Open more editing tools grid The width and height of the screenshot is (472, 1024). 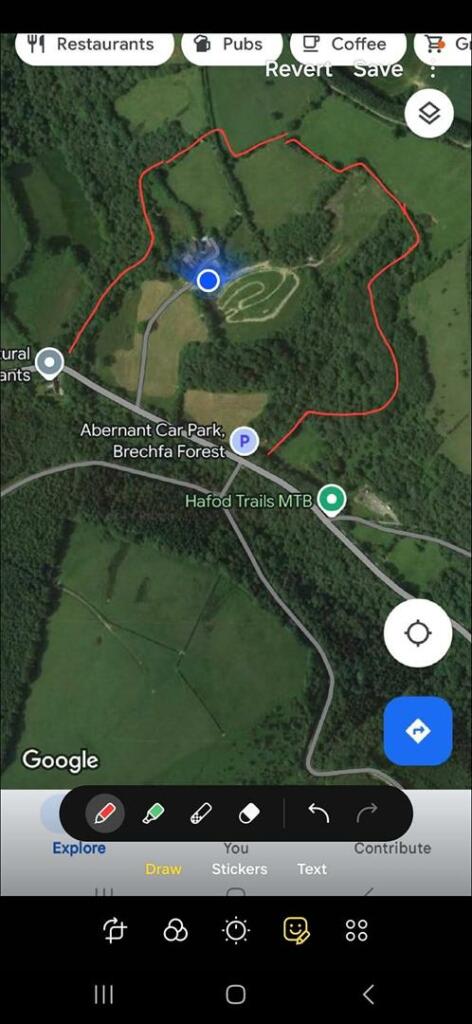[x=356, y=930]
